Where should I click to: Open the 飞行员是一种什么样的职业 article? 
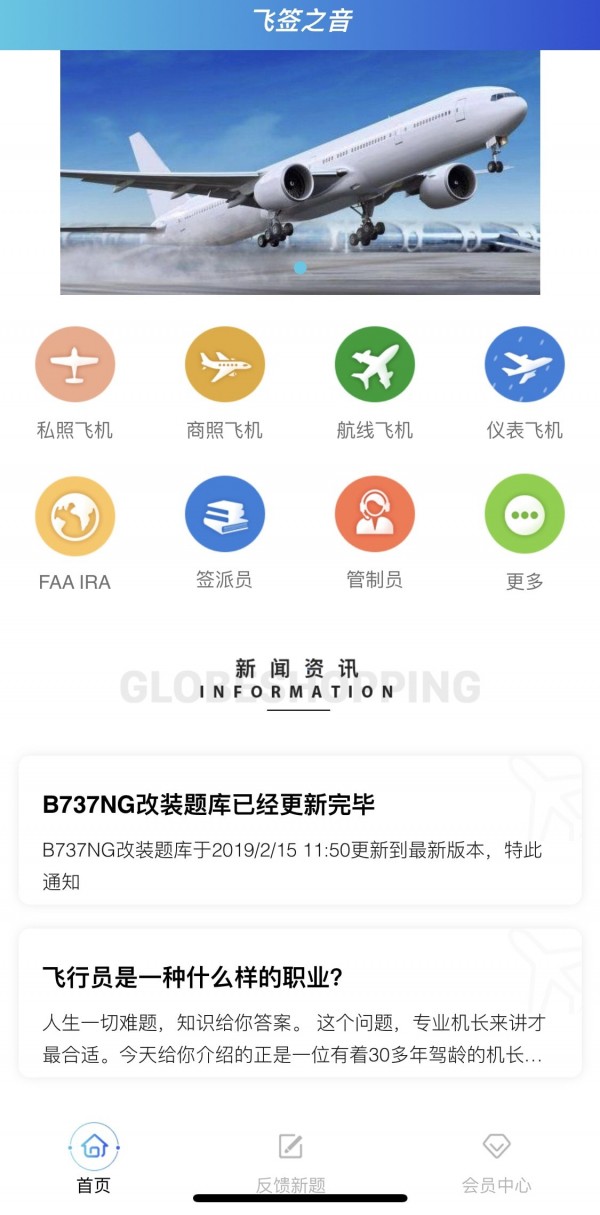(300, 1002)
